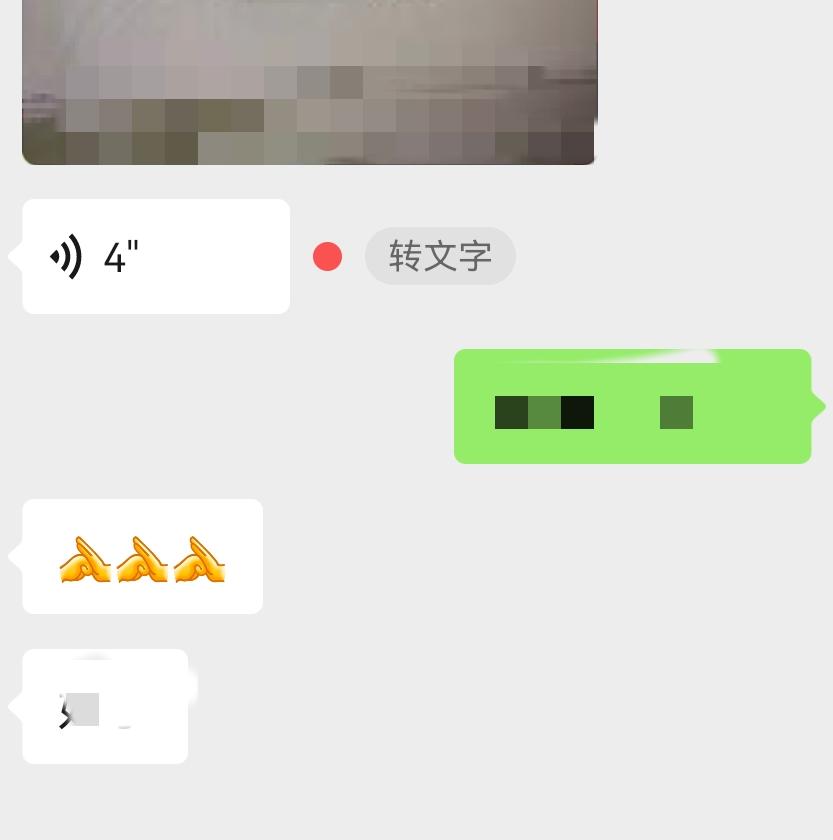
Task: Open the blurred photo message at top
Action: tap(308, 80)
